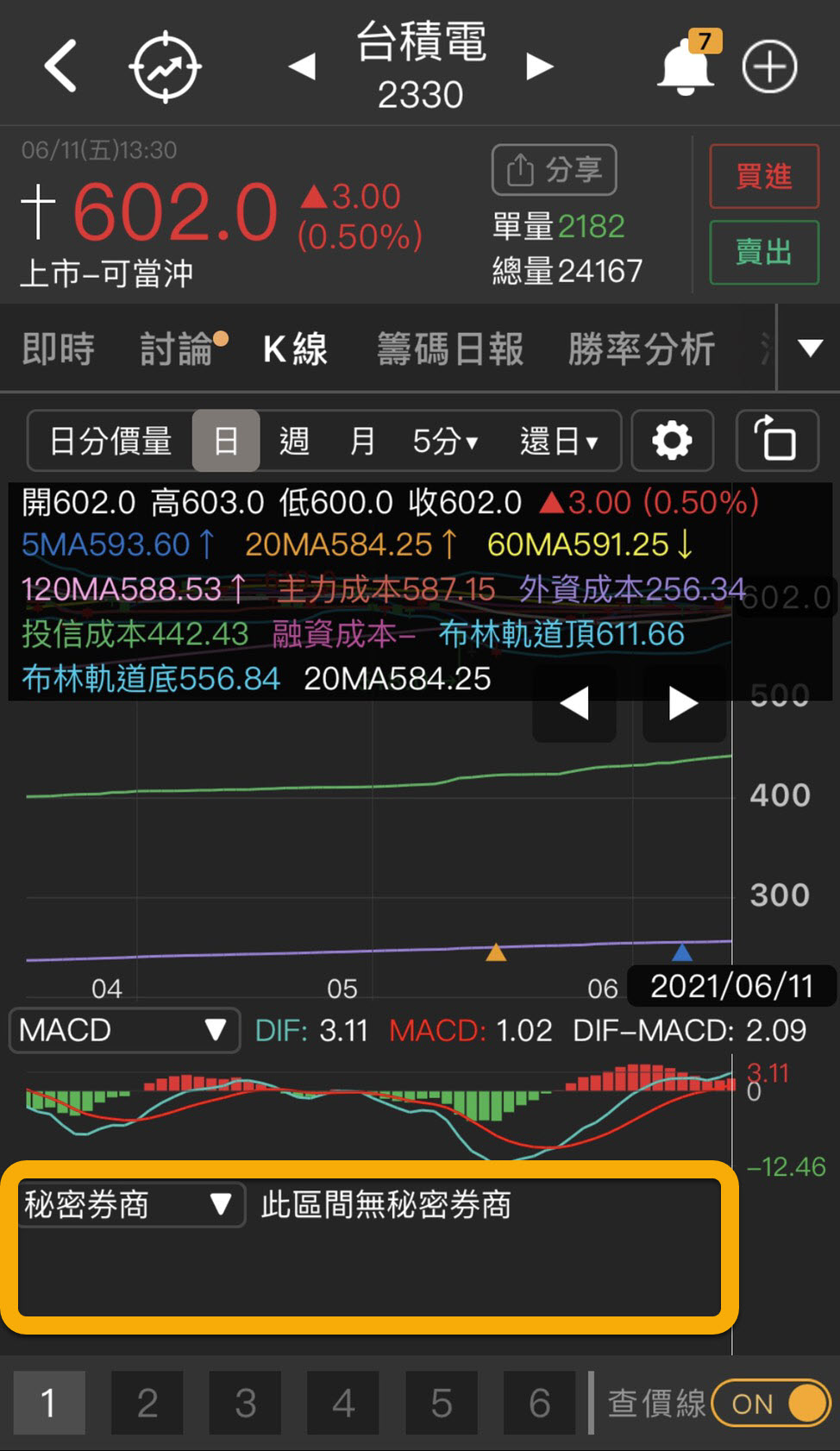
Task: Share via the 分享 button
Action: tap(554, 170)
